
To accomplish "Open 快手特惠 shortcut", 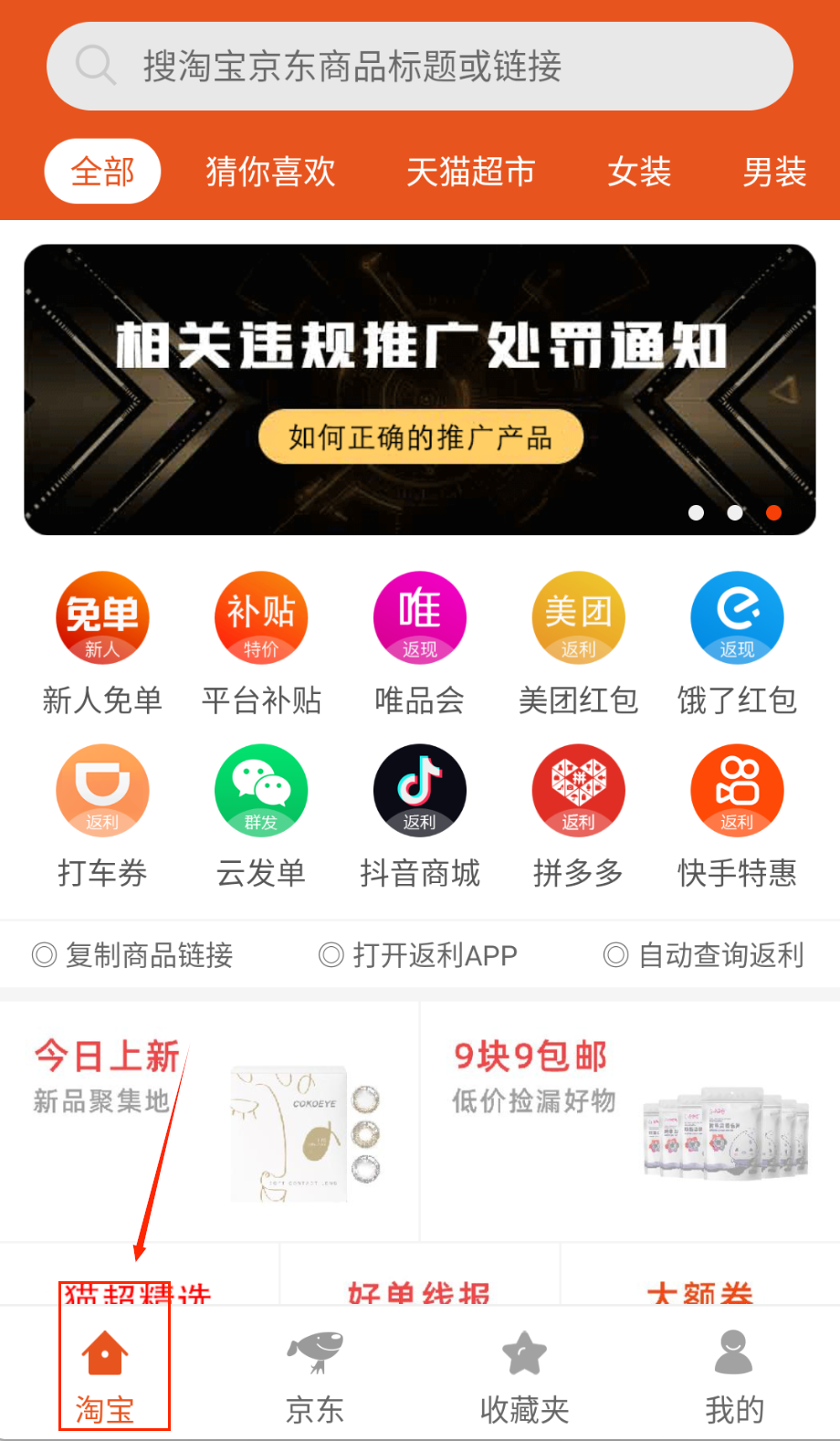I will pos(737,815).
